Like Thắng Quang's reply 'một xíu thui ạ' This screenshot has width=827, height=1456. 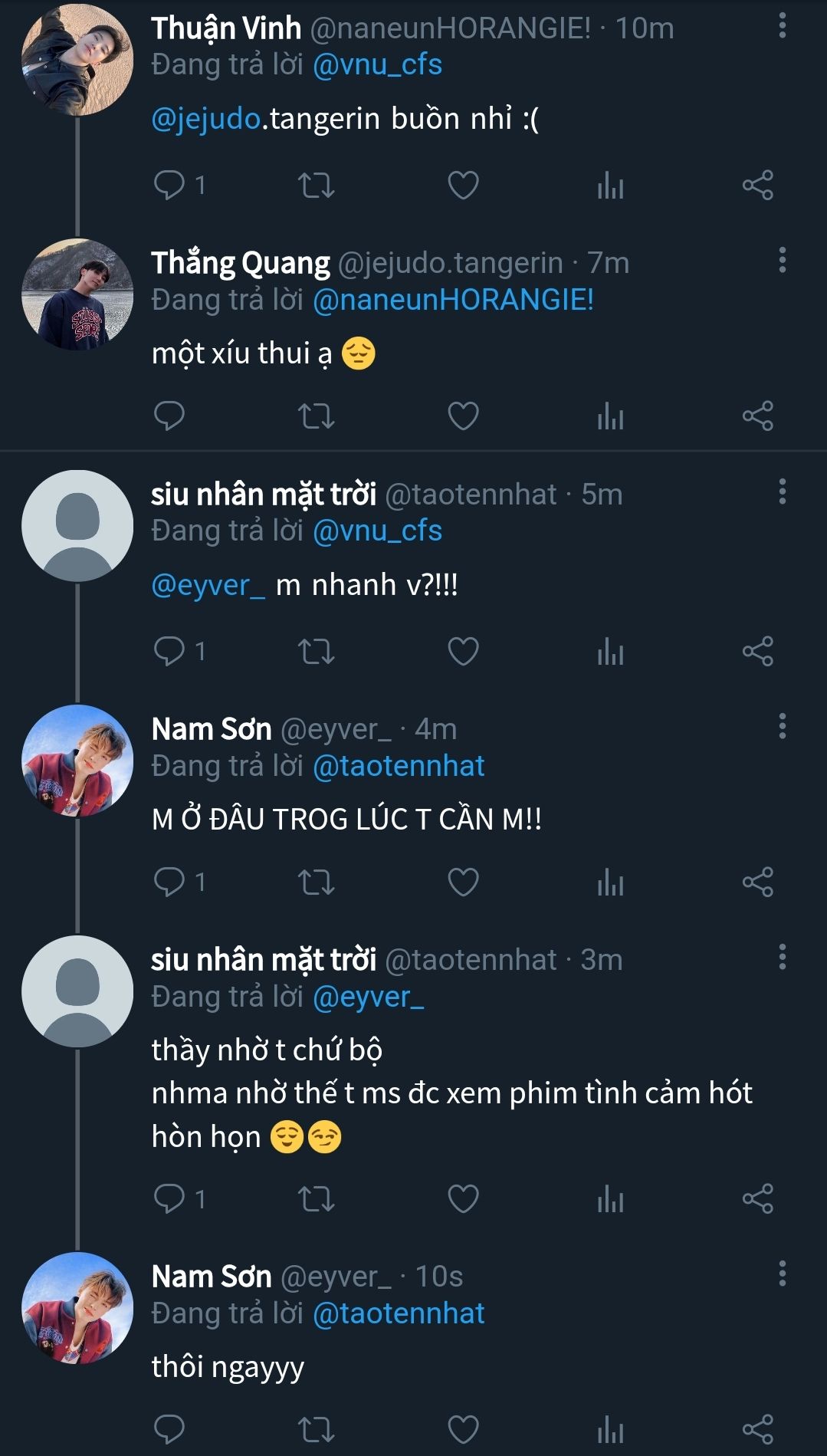[463, 416]
